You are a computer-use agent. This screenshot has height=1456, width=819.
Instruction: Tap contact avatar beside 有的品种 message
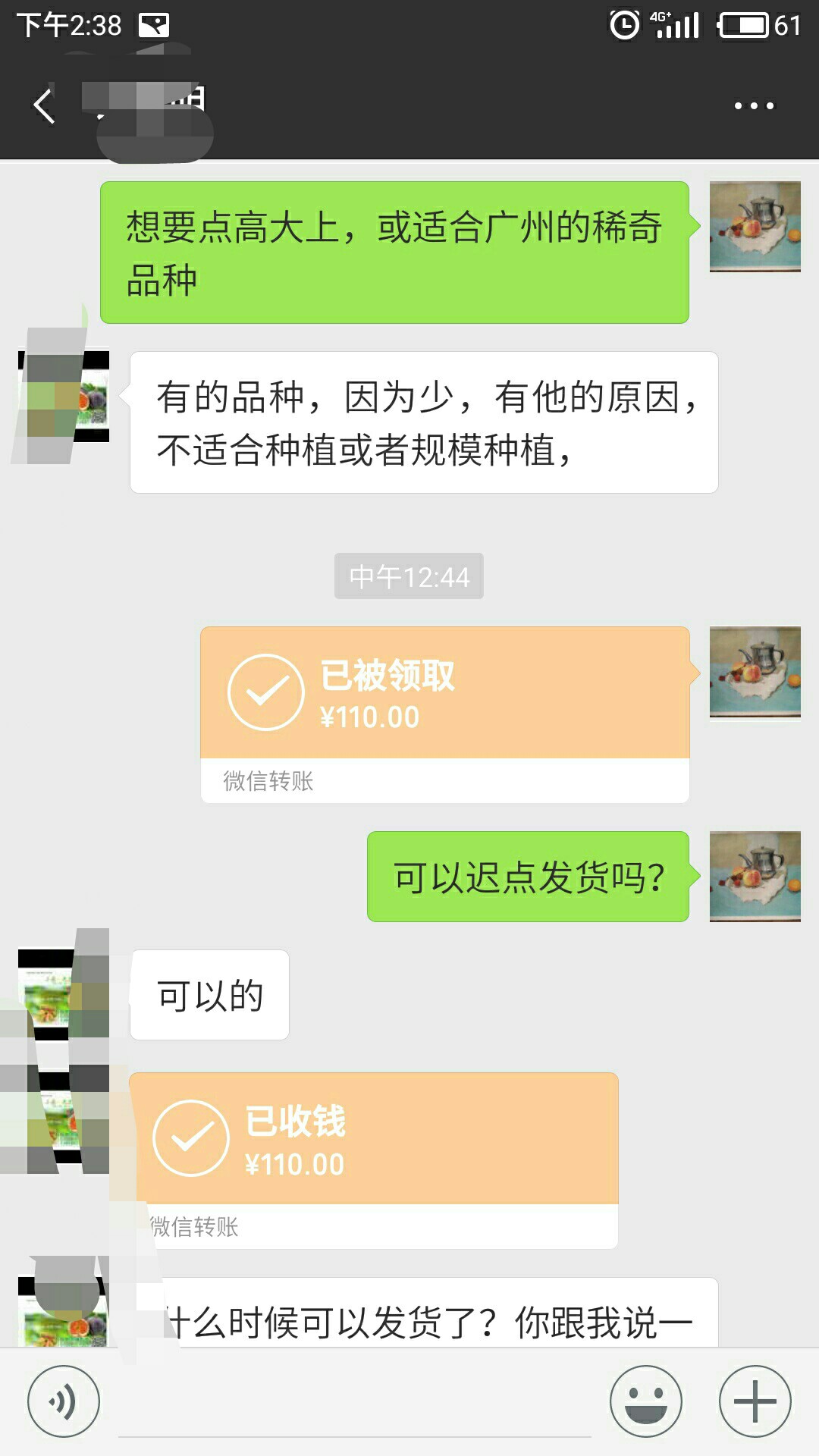[x=64, y=397]
